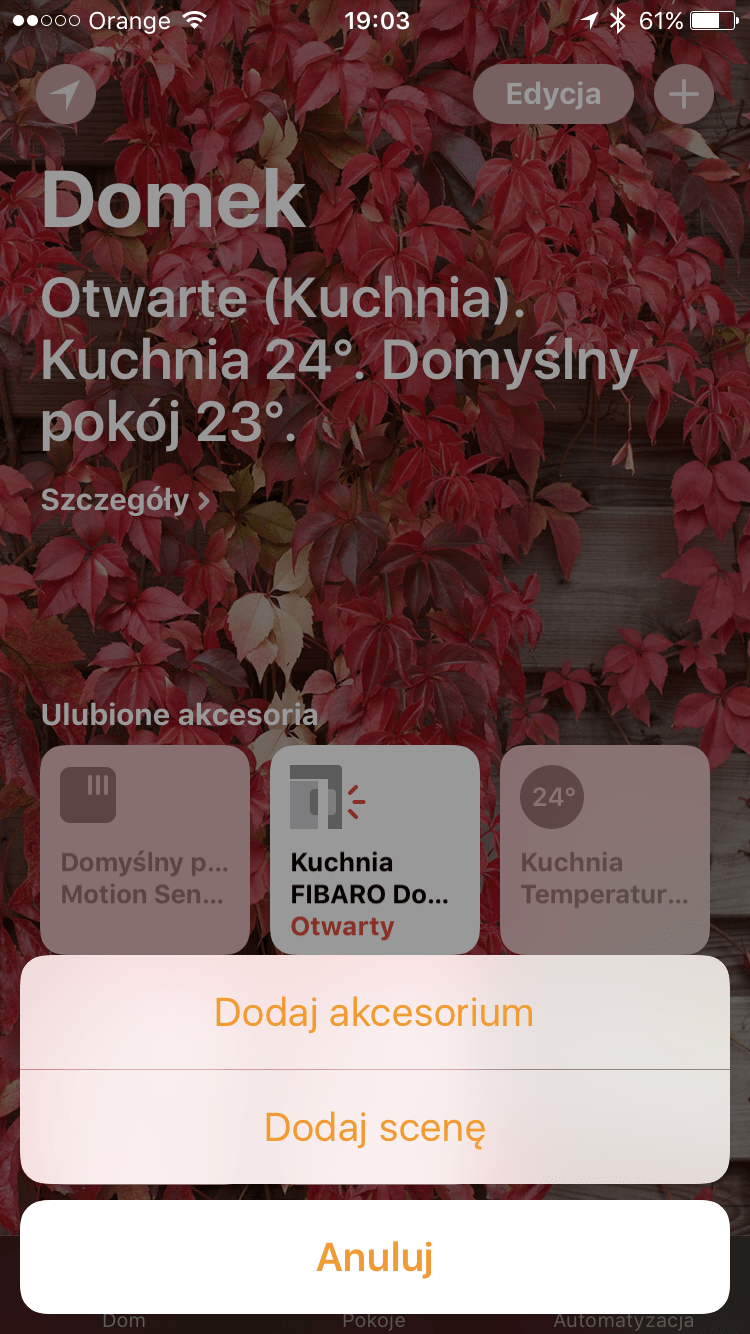Viewport: 750px width, 1334px height.
Task: Tap the Edycja button
Action: point(553,95)
